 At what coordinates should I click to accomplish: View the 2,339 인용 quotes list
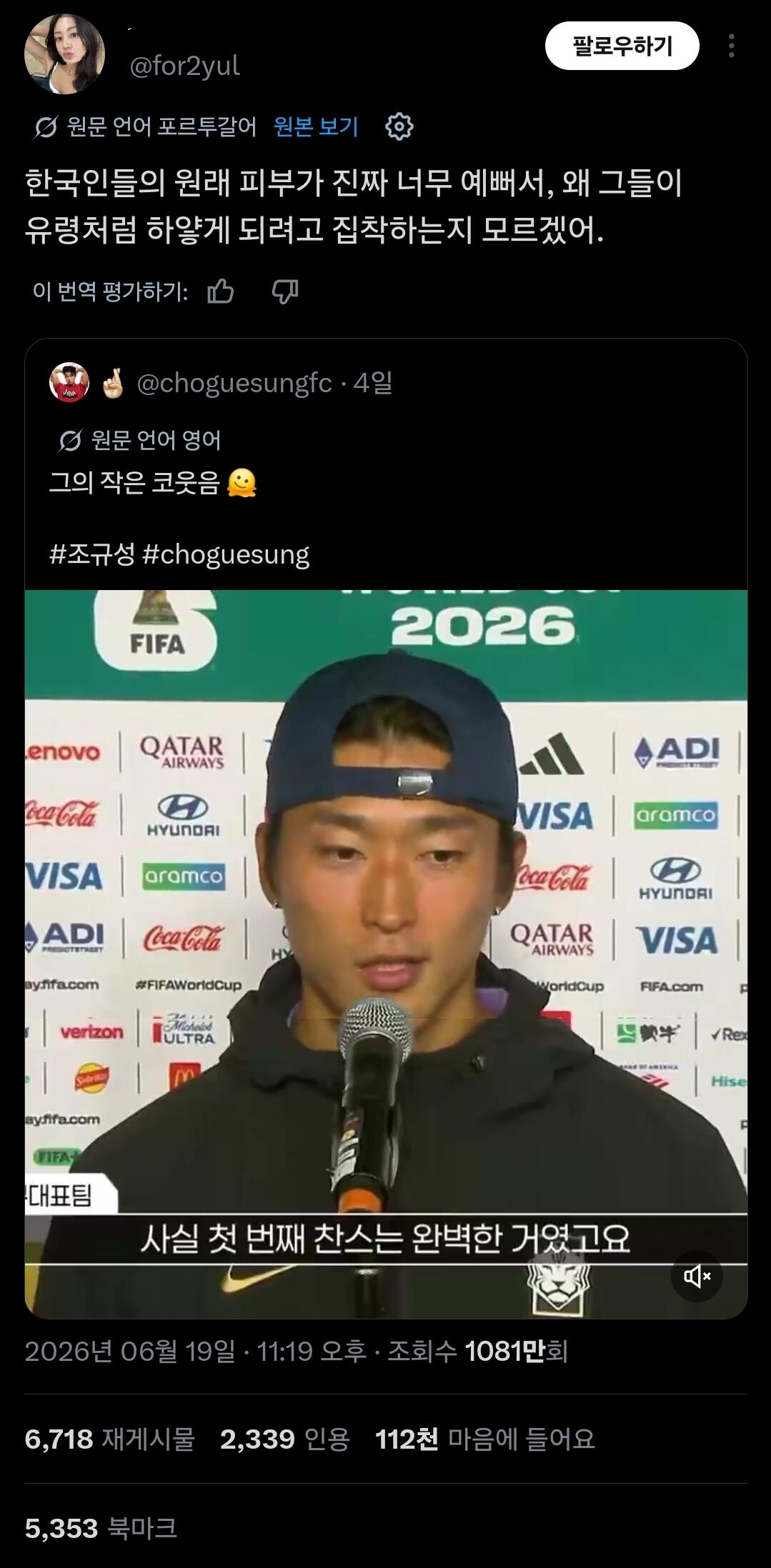285,1439
